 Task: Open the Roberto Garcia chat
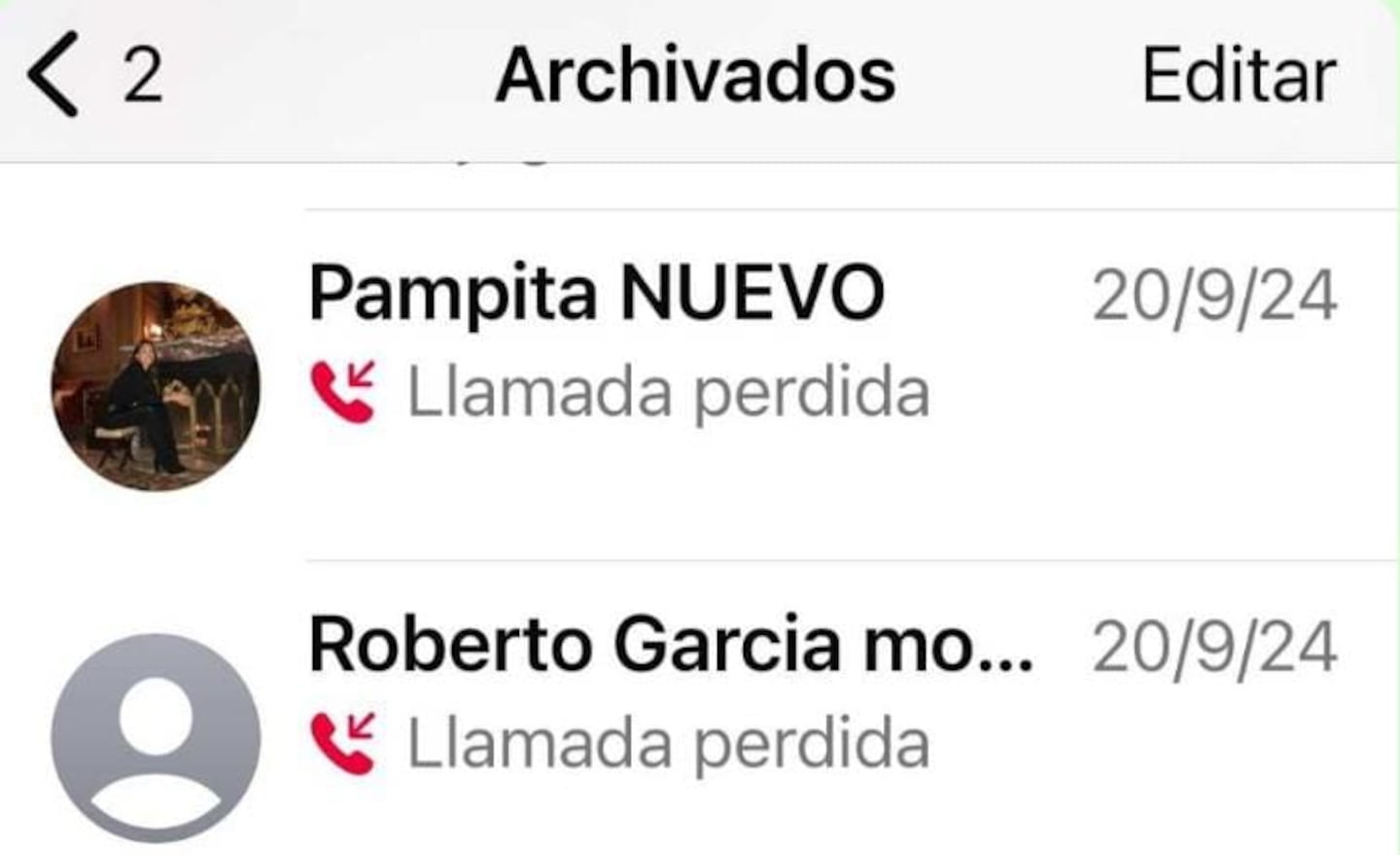[x=681, y=693]
